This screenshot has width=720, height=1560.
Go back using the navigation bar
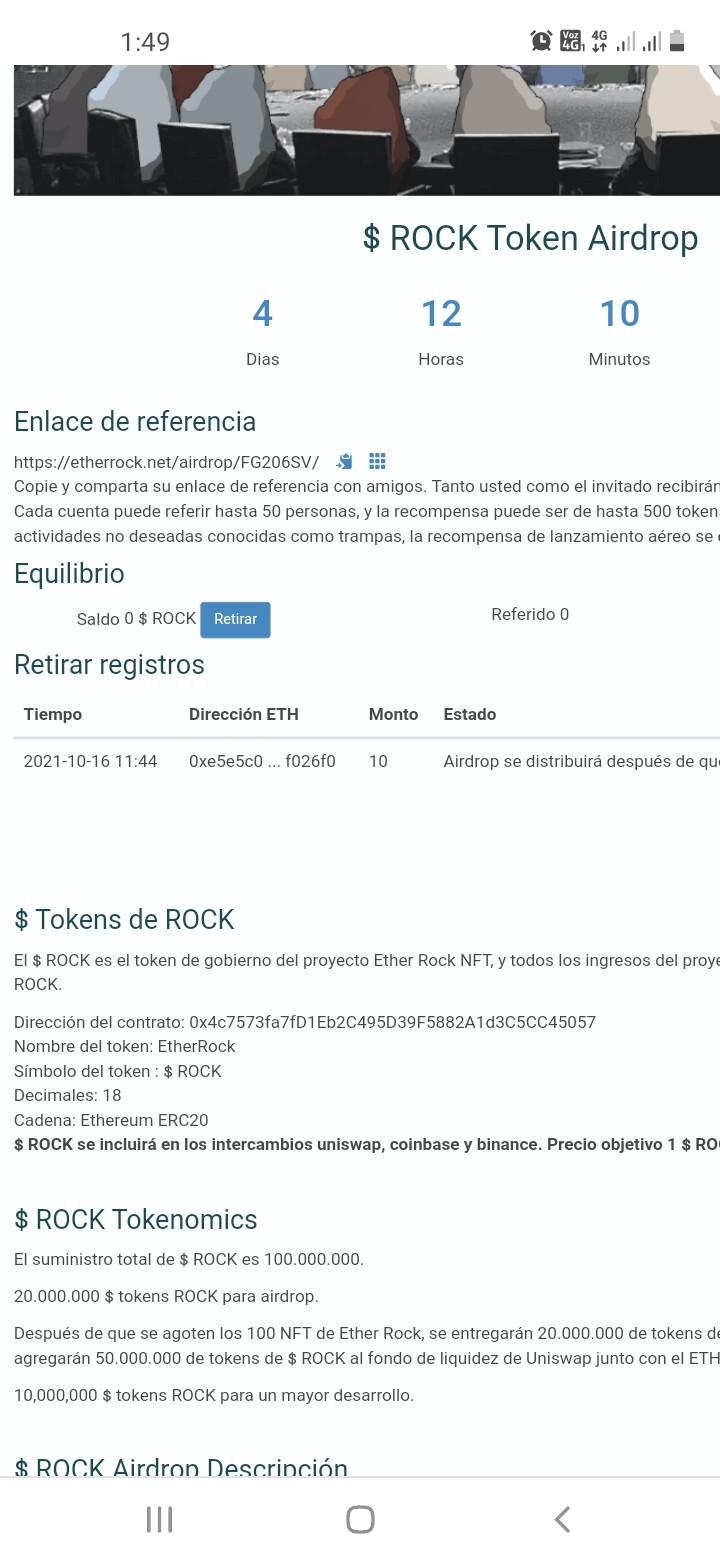click(x=562, y=1519)
